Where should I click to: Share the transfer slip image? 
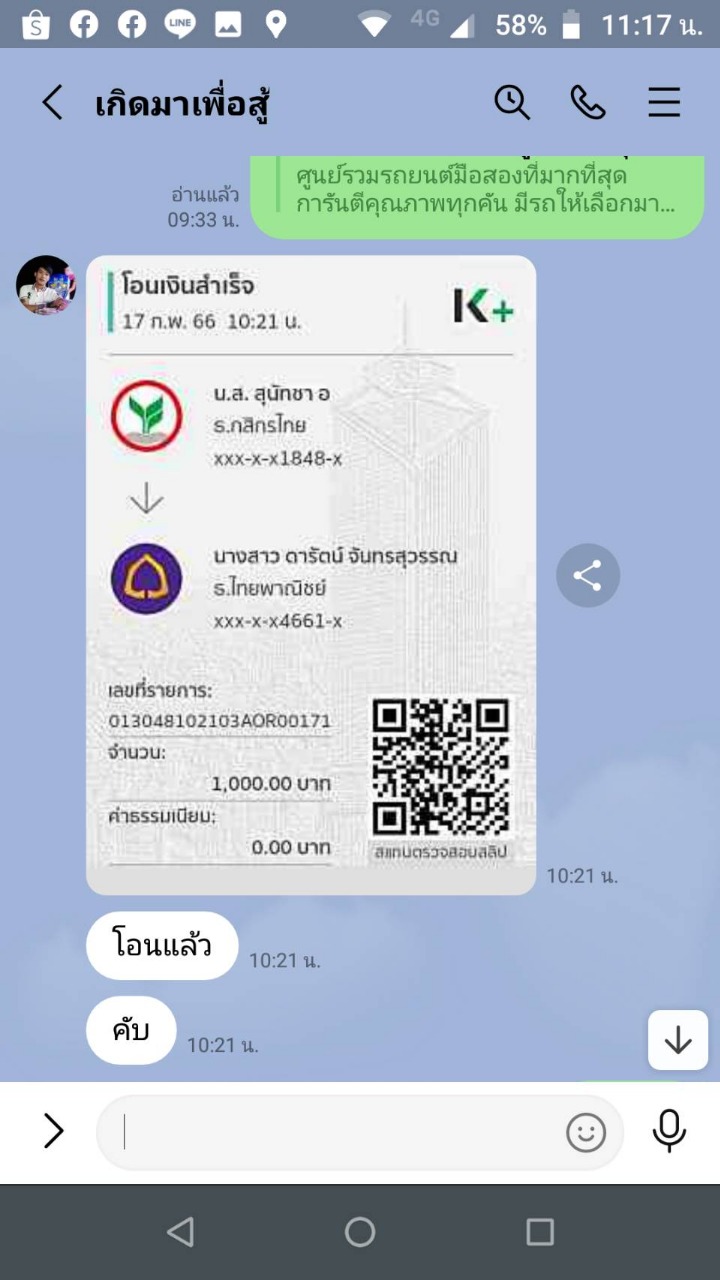click(x=588, y=575)
